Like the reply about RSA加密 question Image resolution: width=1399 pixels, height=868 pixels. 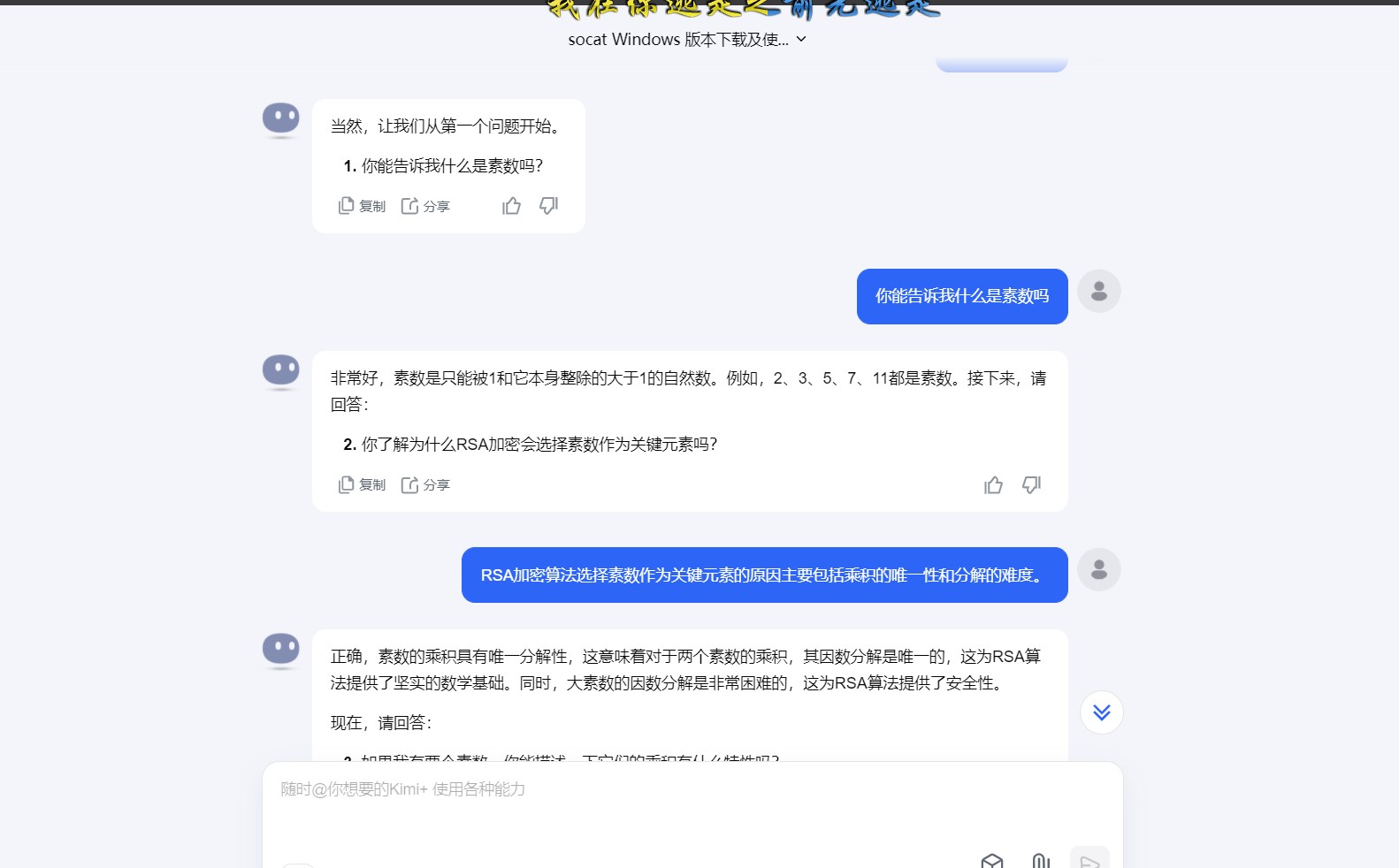[x=993, y=484]
